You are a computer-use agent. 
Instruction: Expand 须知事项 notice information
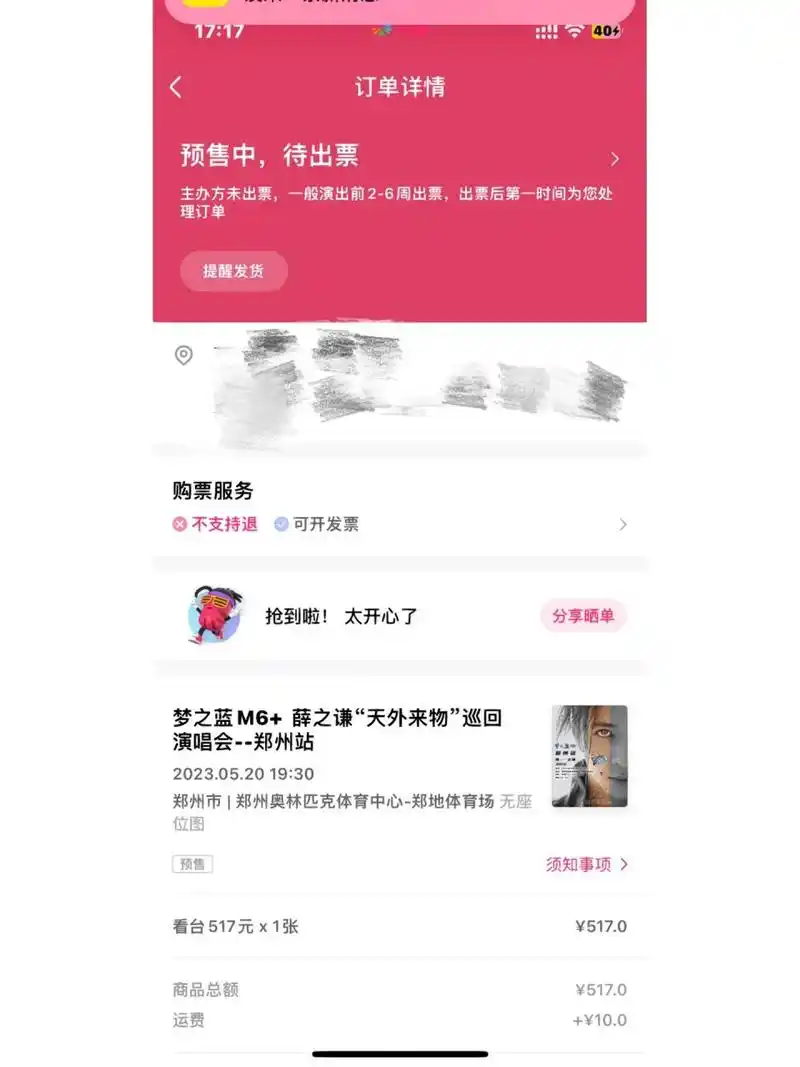coord(586,864)
